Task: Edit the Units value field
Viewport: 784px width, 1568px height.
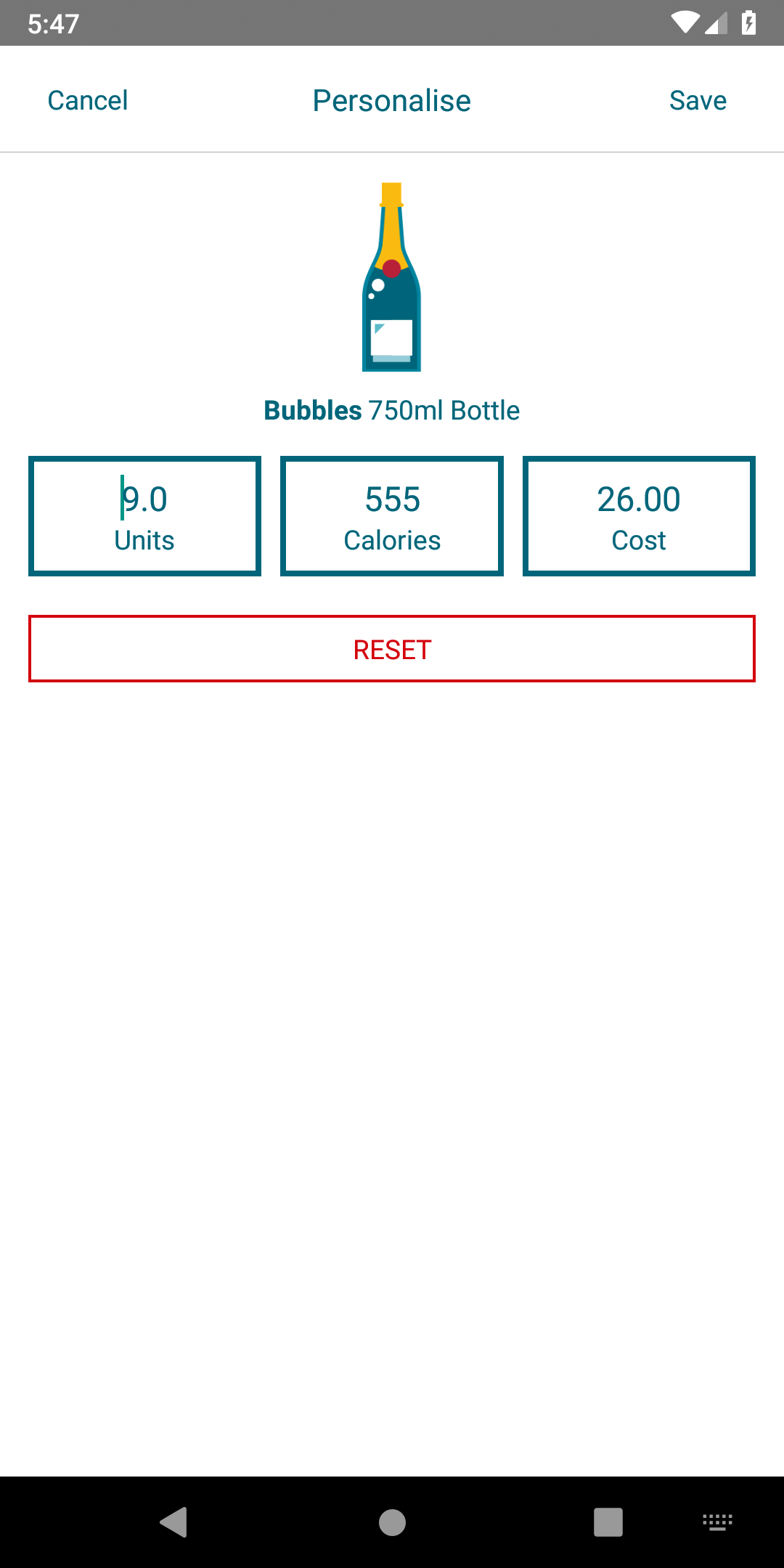Action: click(144, 499)
